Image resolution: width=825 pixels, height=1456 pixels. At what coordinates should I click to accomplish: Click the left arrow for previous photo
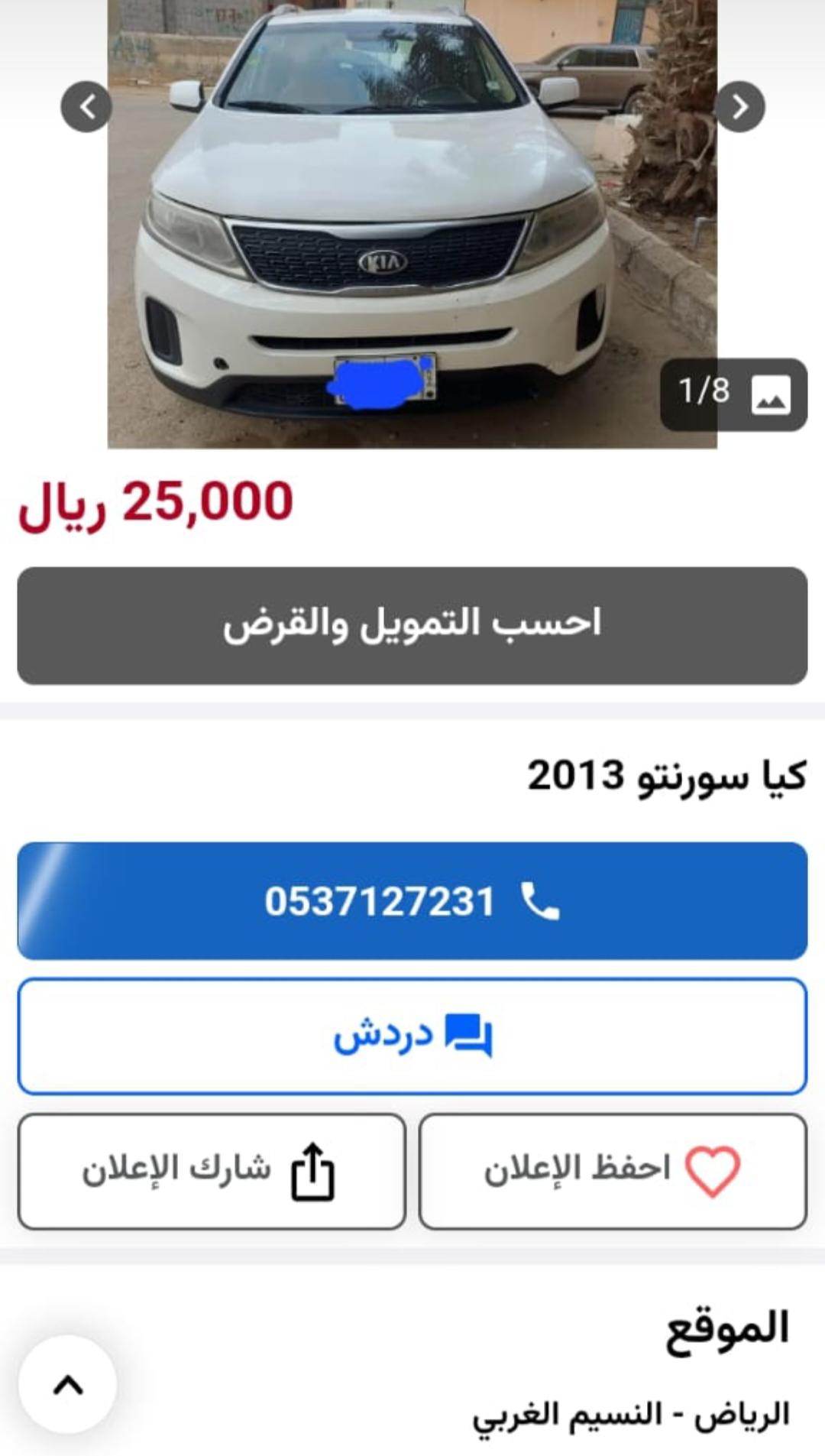[85, 108]
